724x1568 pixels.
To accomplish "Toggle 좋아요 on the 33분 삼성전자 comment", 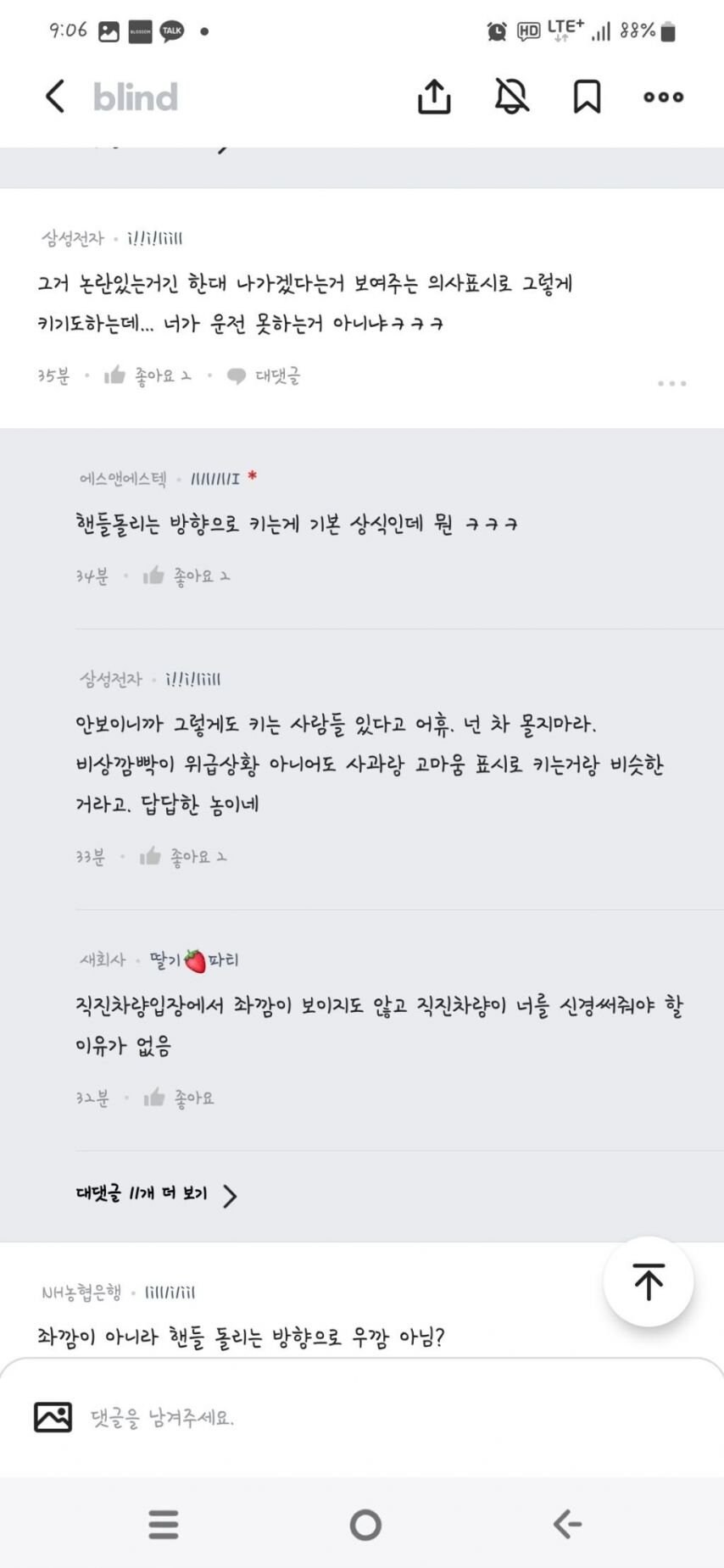I will coord(149,855).
